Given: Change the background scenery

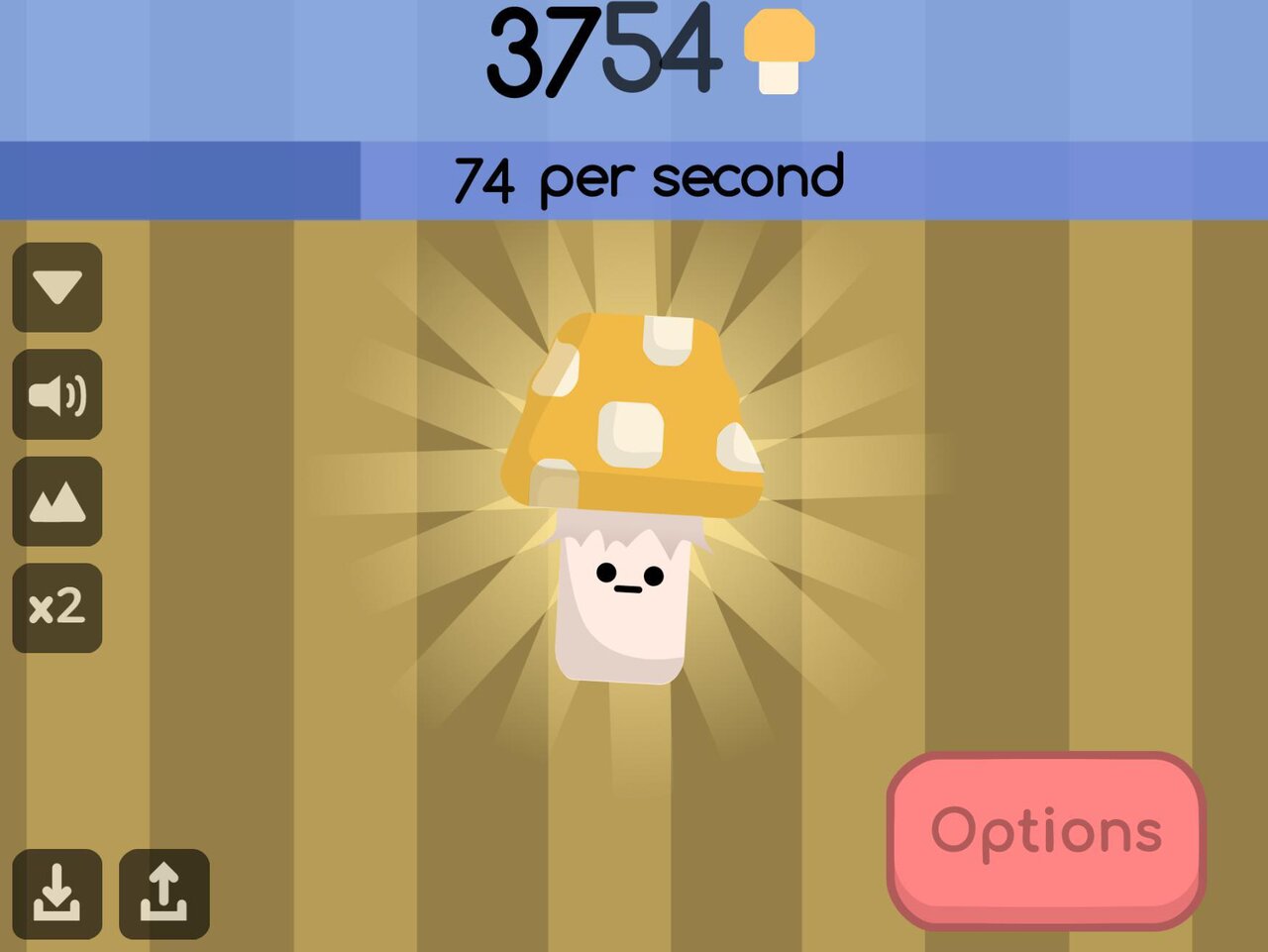Looking at the screenshot, I should pos(57,501).
